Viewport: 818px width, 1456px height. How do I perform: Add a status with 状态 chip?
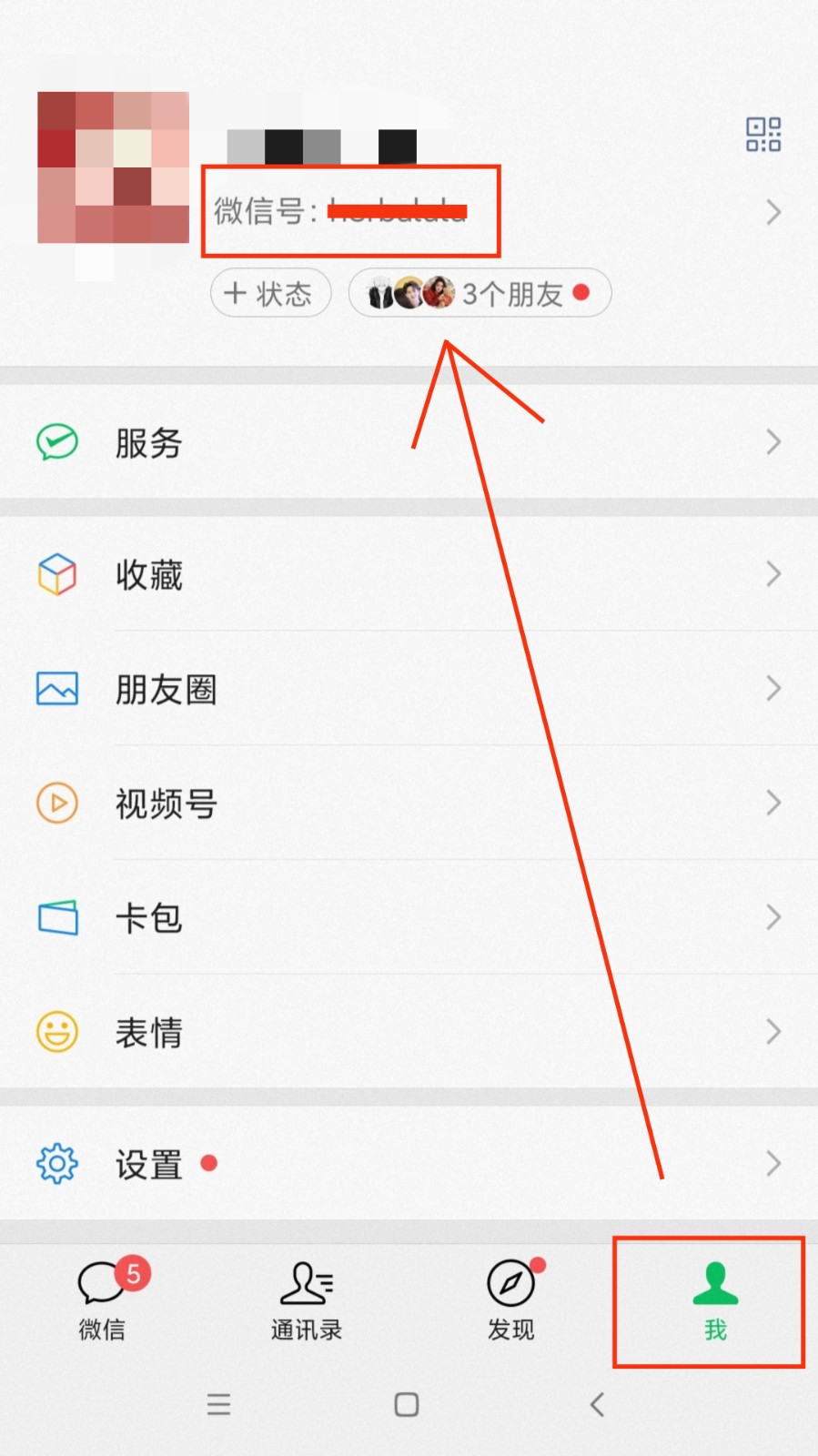click(x=270, y=294)
